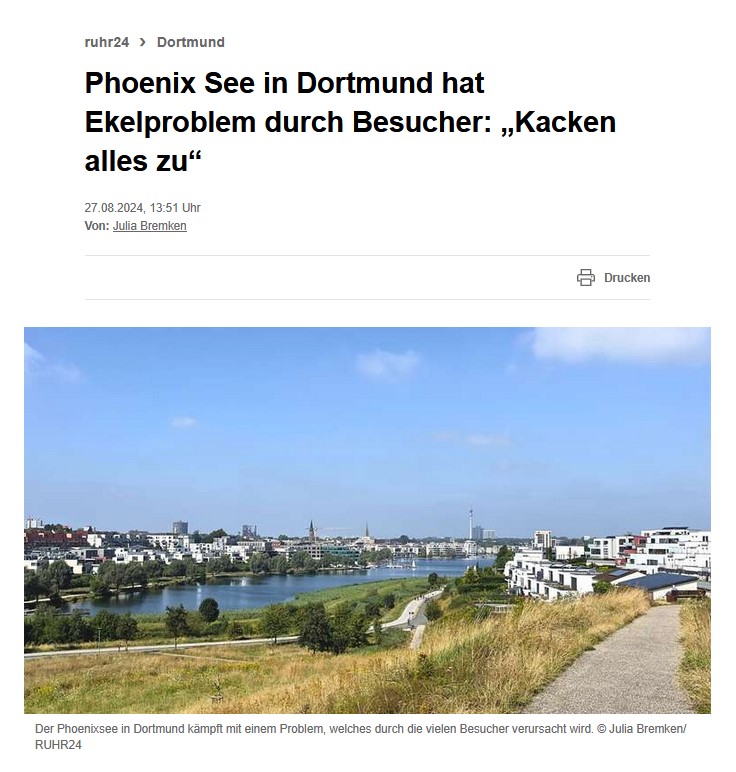Print the article using Drucken
736x772 pixels.
(x=613, y=278)
